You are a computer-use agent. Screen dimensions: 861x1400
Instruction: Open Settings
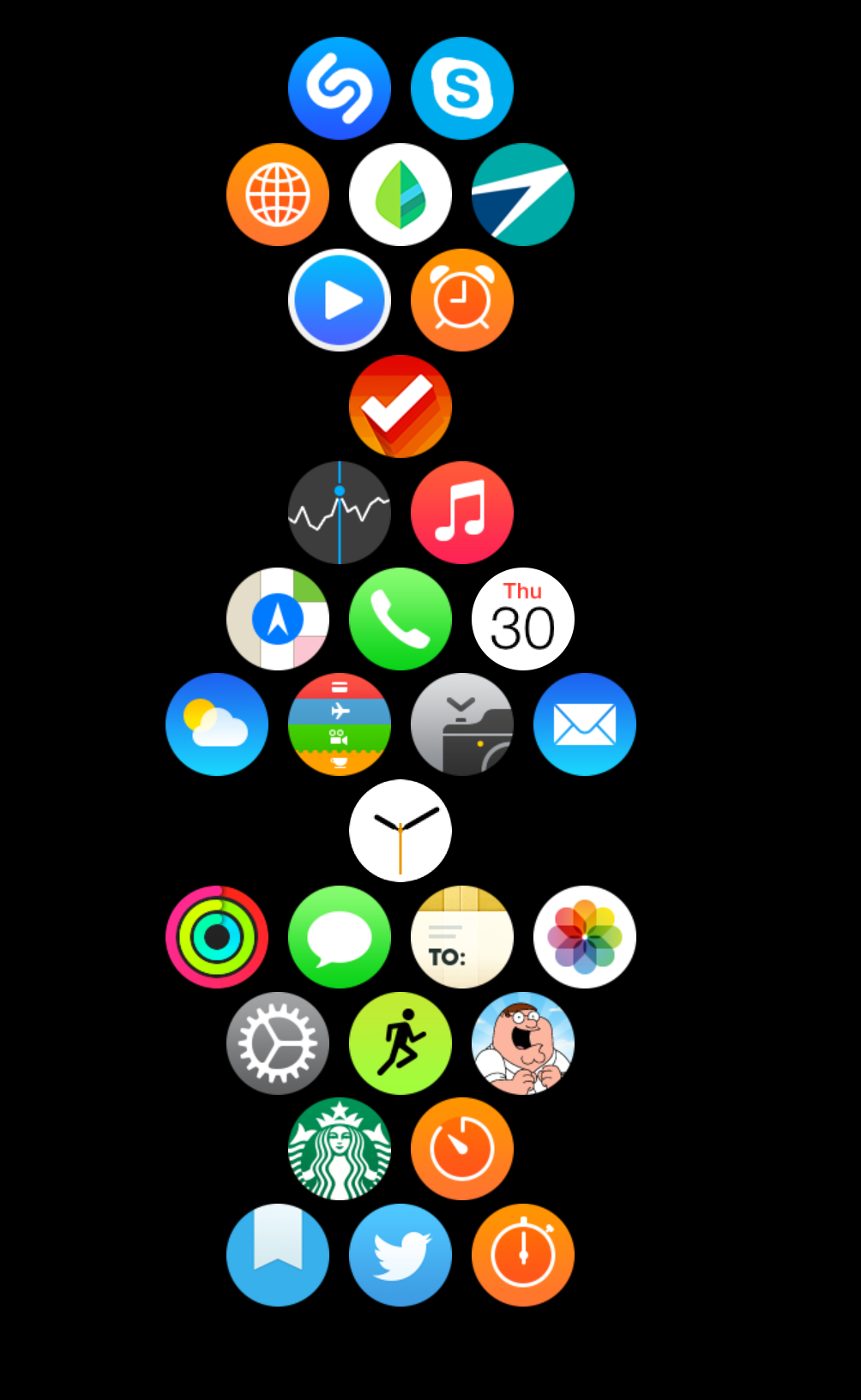coord(278,1043)
